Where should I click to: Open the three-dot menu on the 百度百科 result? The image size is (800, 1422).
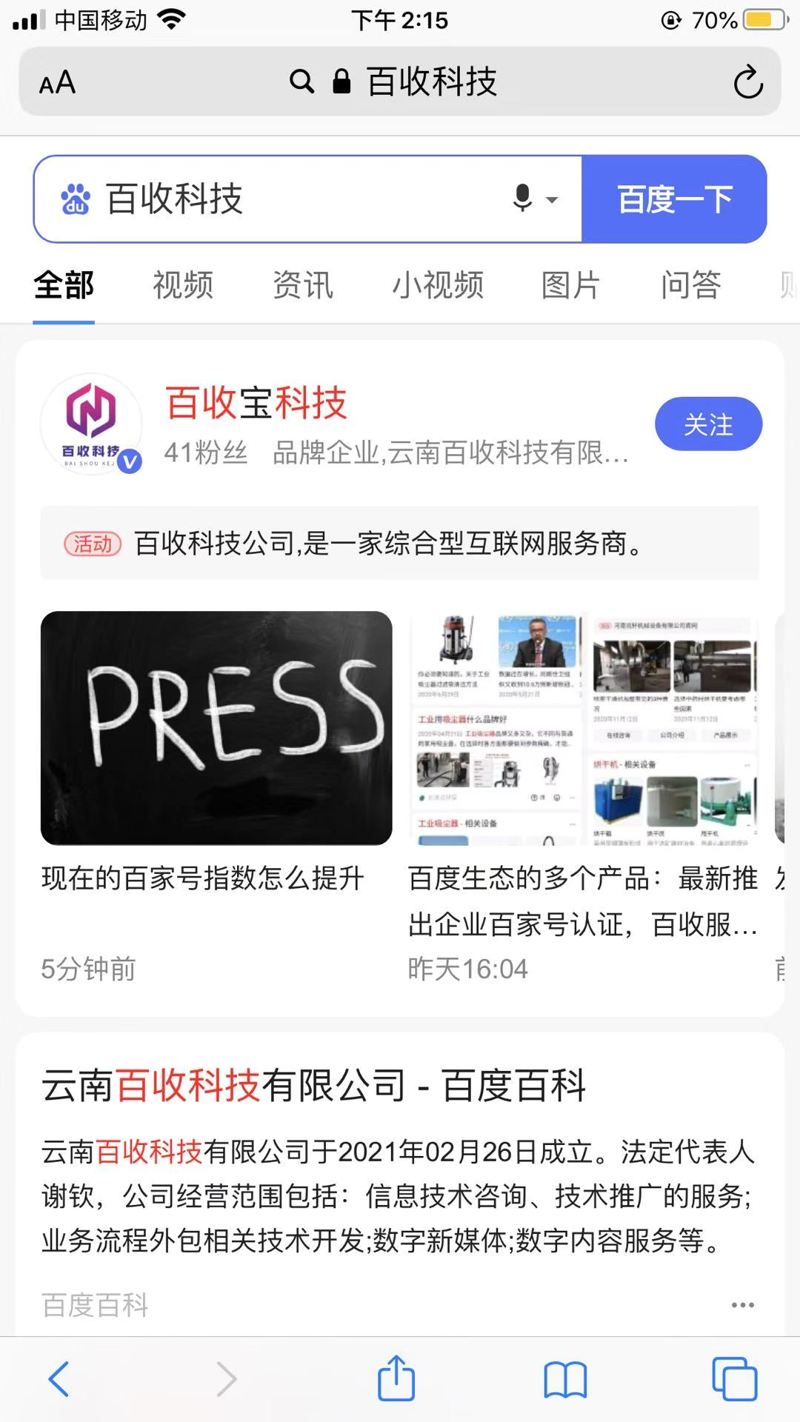pos(742,1305)
